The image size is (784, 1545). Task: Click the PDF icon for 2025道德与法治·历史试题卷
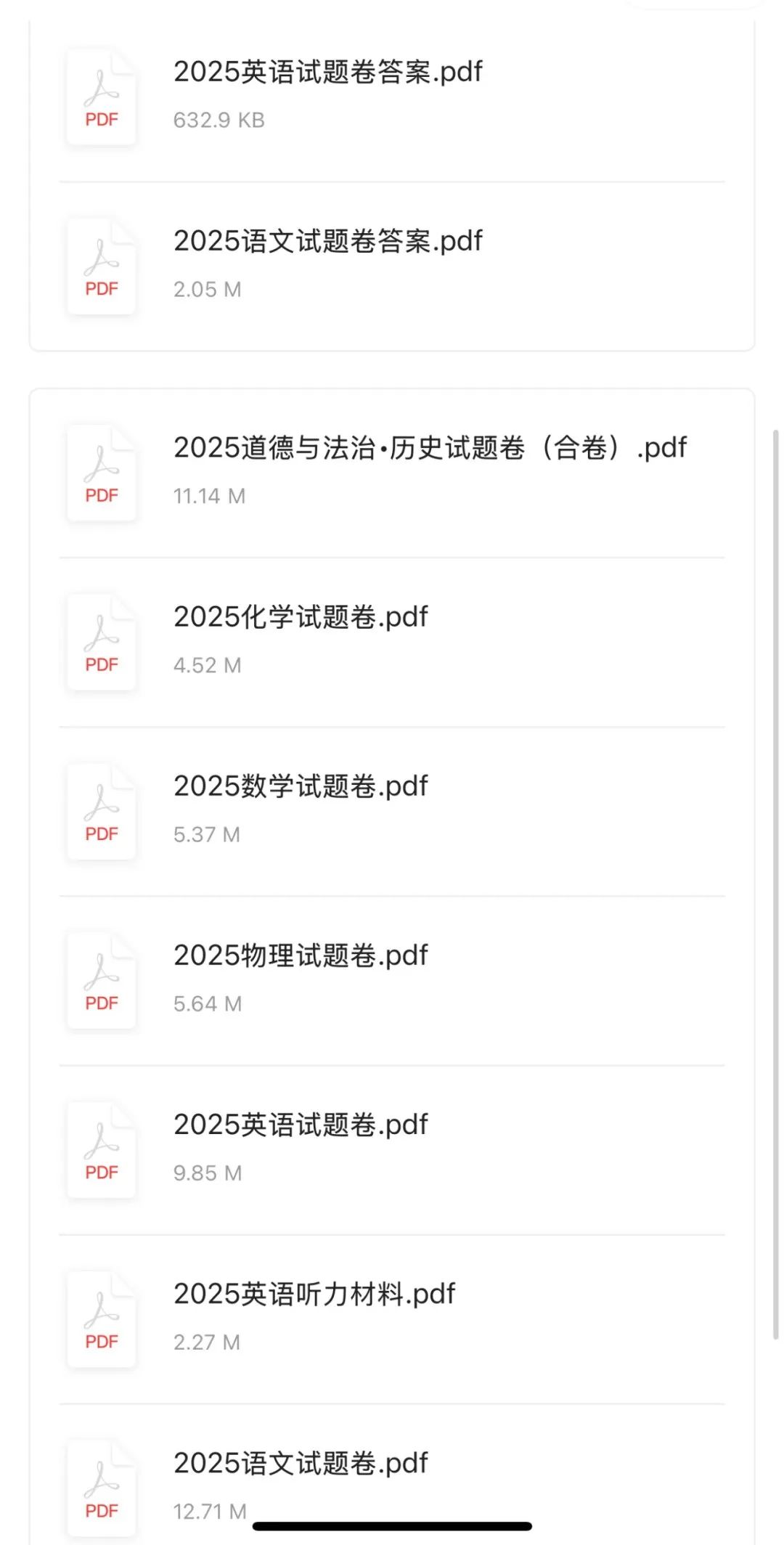click(101, 473)
